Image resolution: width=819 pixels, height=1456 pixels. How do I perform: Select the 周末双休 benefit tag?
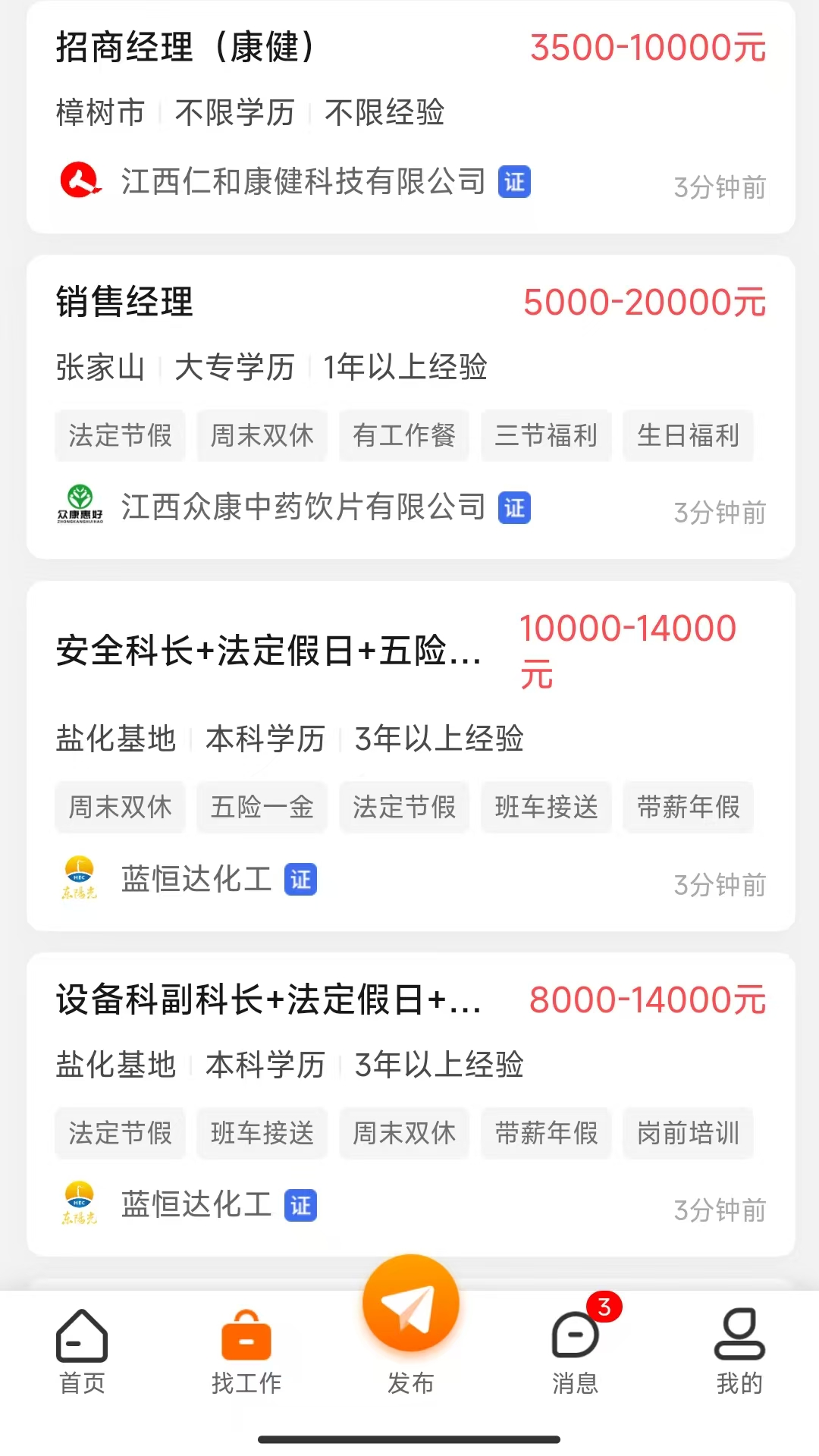pos(119,807)
